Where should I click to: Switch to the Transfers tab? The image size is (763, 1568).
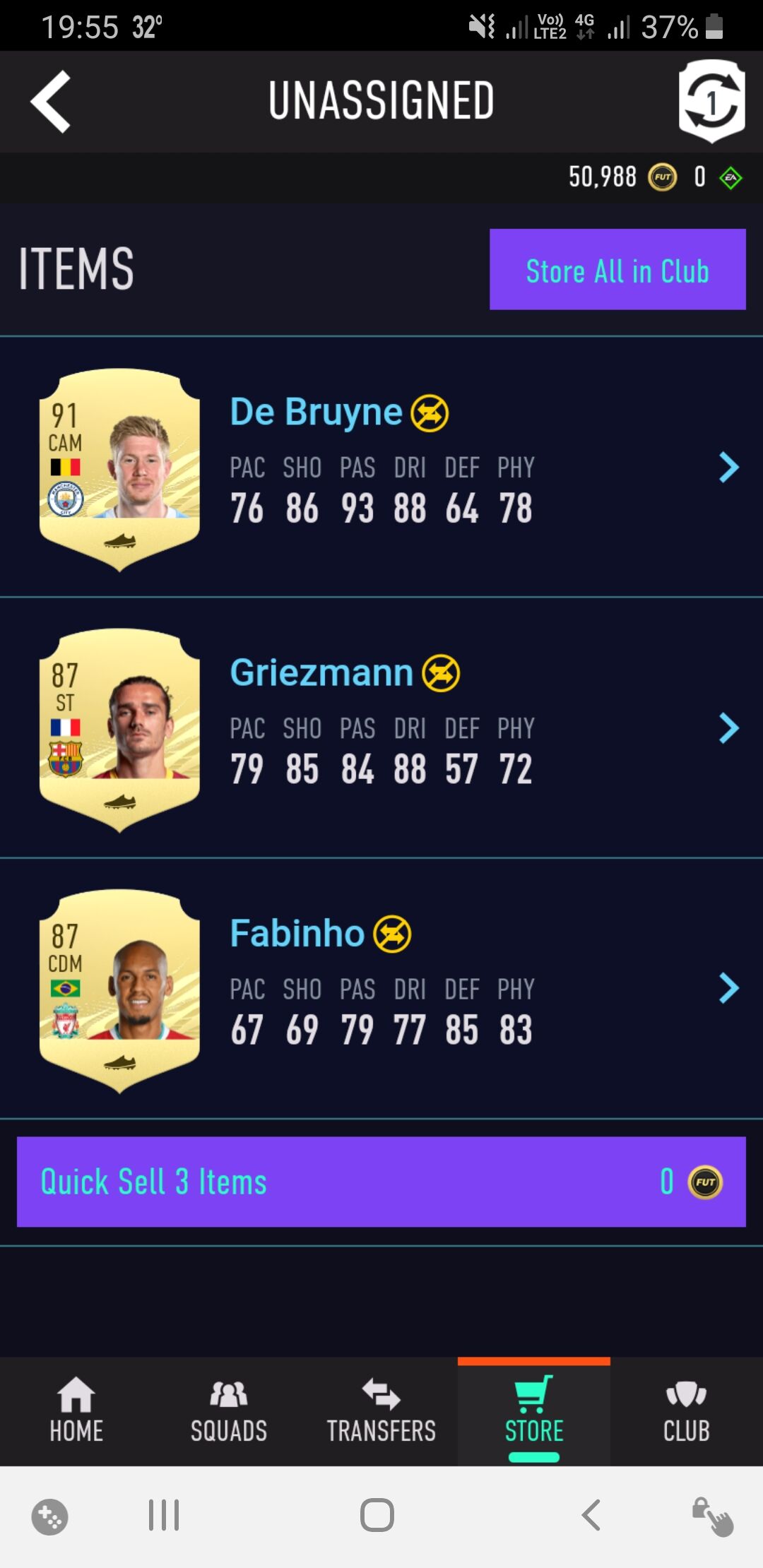pyautogui.click(x=381, y=1411)
